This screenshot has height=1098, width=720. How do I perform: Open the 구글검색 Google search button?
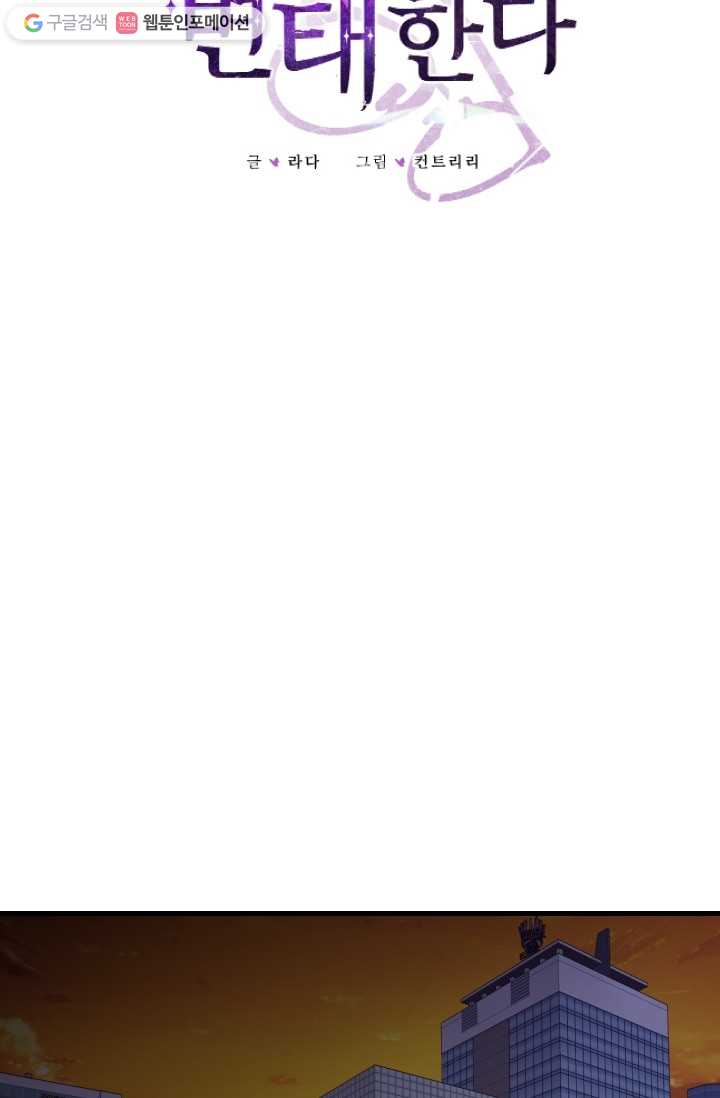(65, 22)
